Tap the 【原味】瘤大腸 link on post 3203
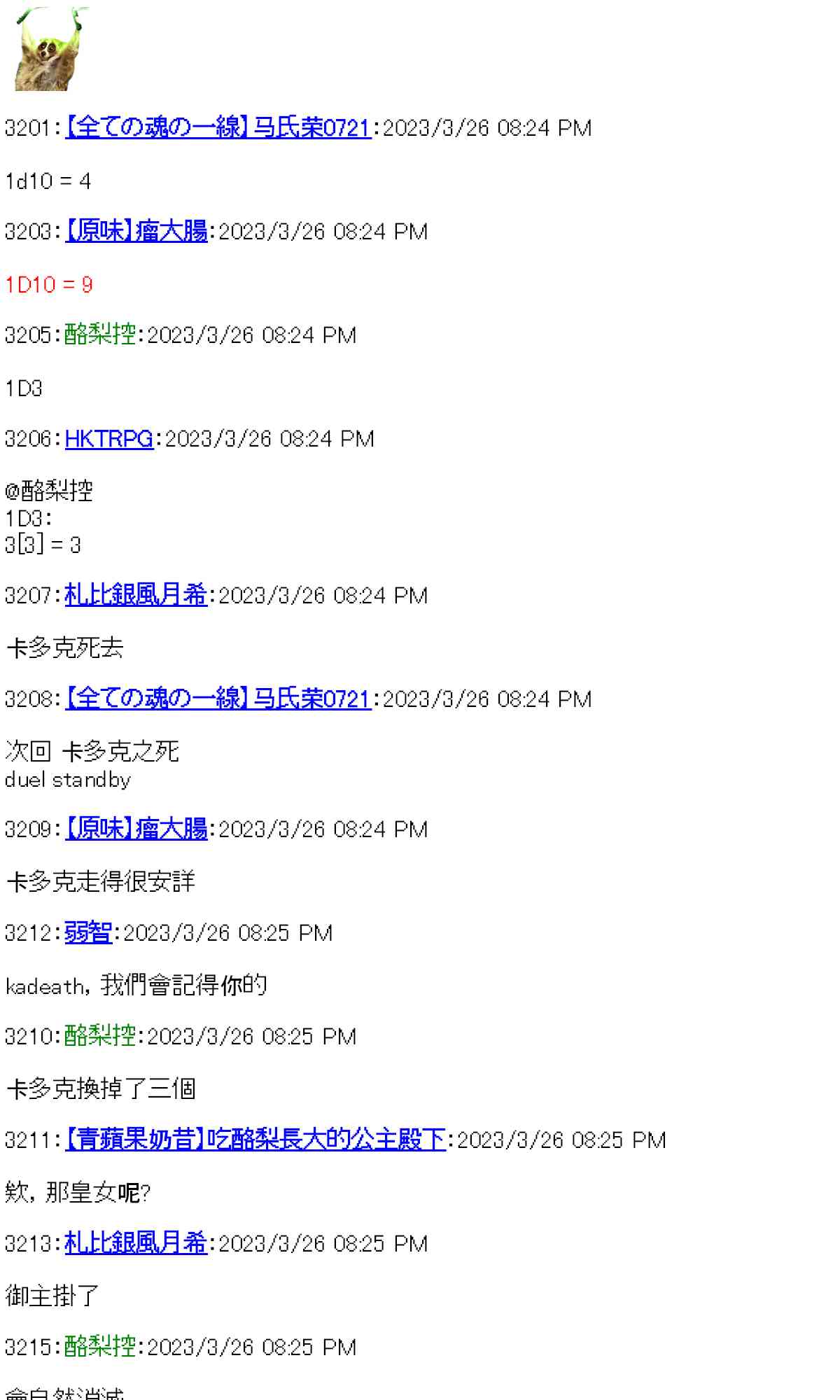The image size is (840, 1400). point(136,232)
